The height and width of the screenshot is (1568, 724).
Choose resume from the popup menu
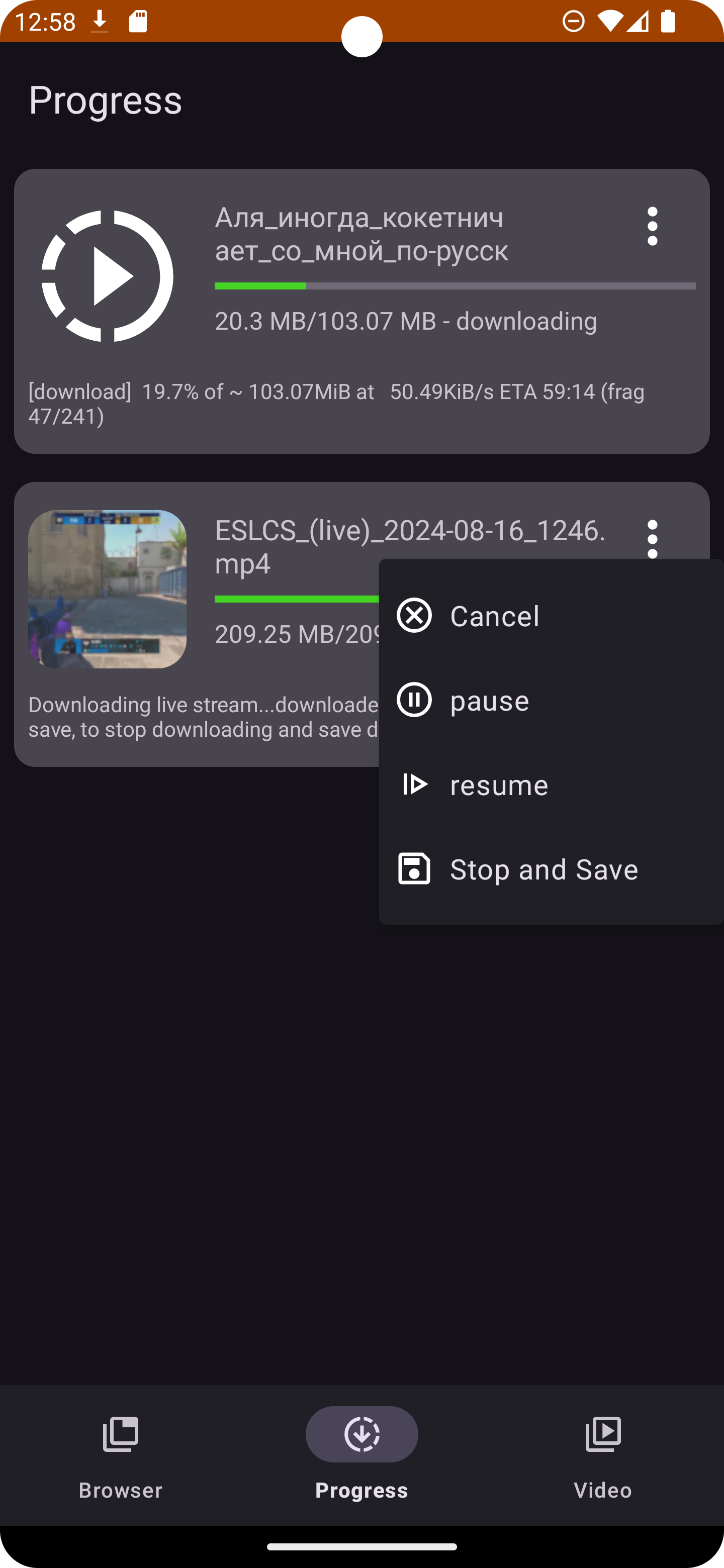551,785
